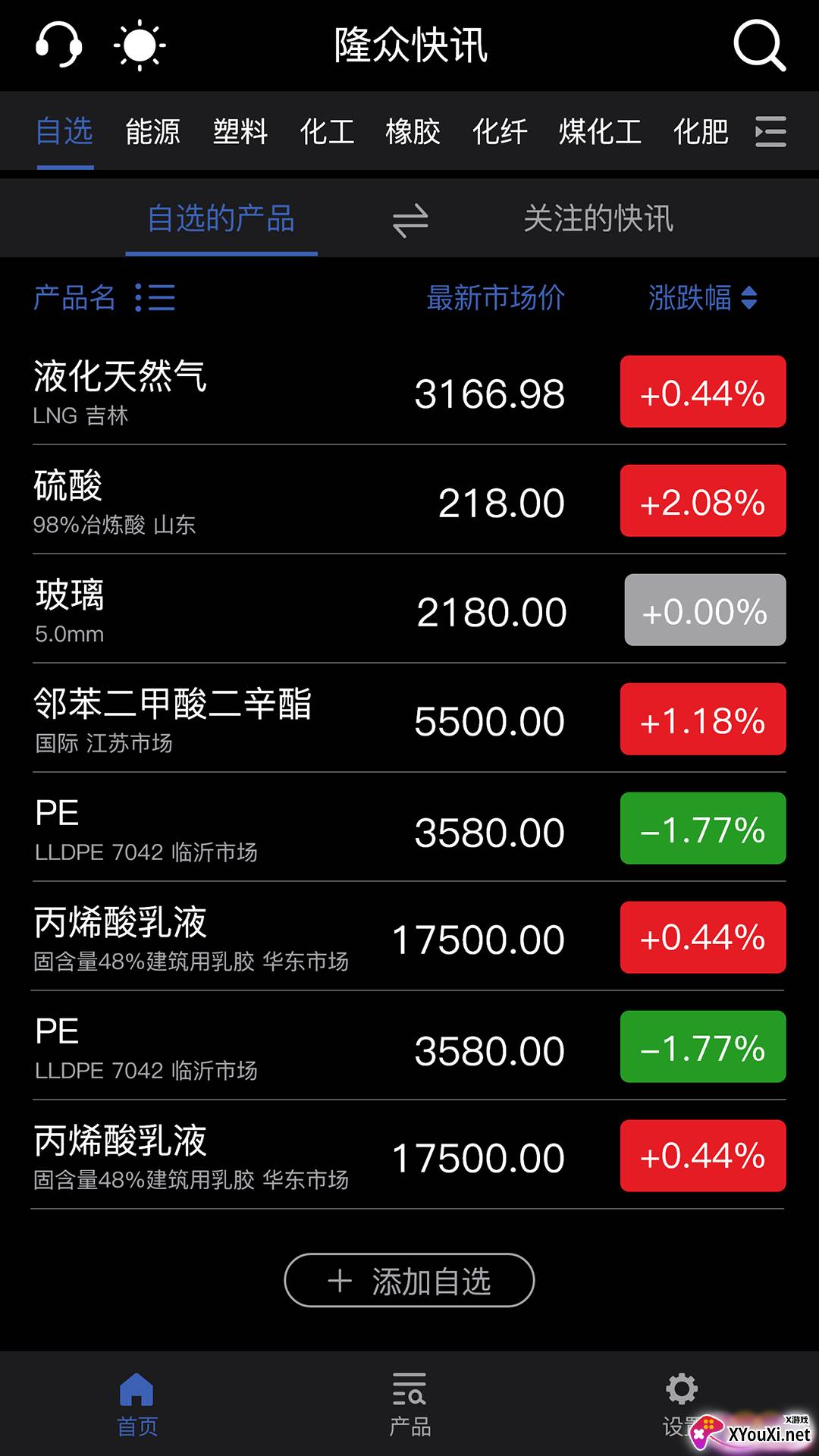819x1456 pixels.
Task: Switch to the 能源 category tab
Action: tap(152, 132)
